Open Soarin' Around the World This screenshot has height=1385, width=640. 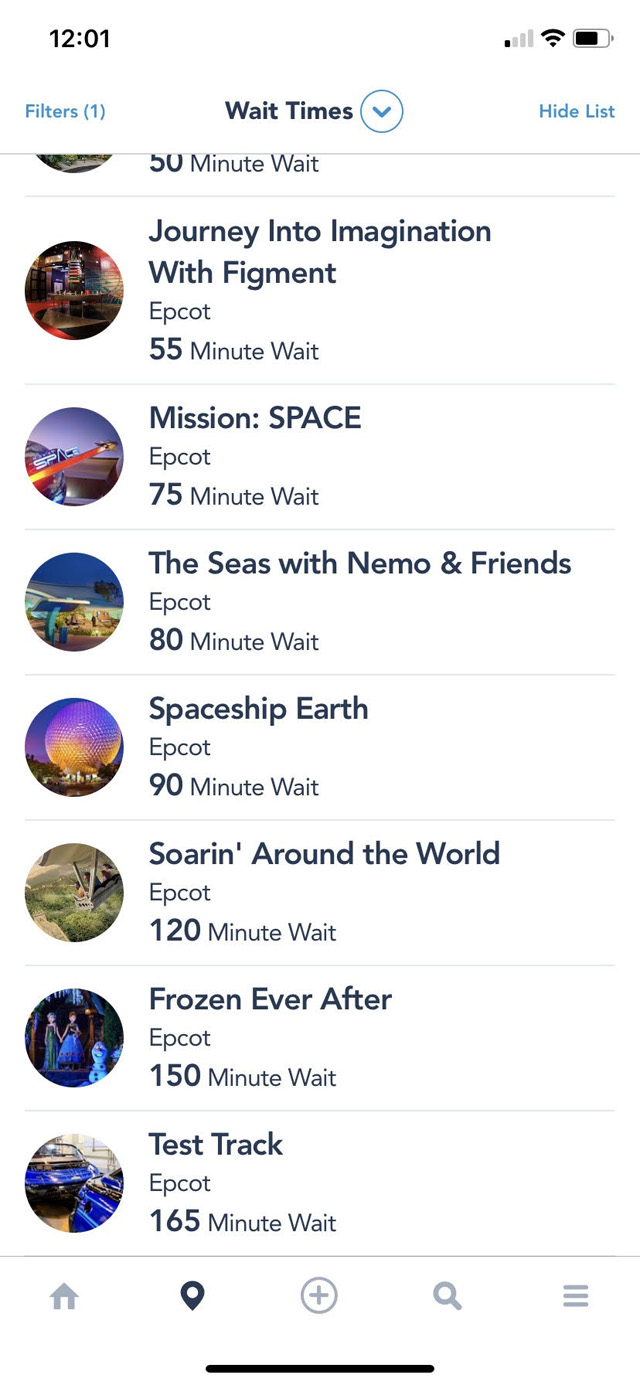tap(320, 892)
